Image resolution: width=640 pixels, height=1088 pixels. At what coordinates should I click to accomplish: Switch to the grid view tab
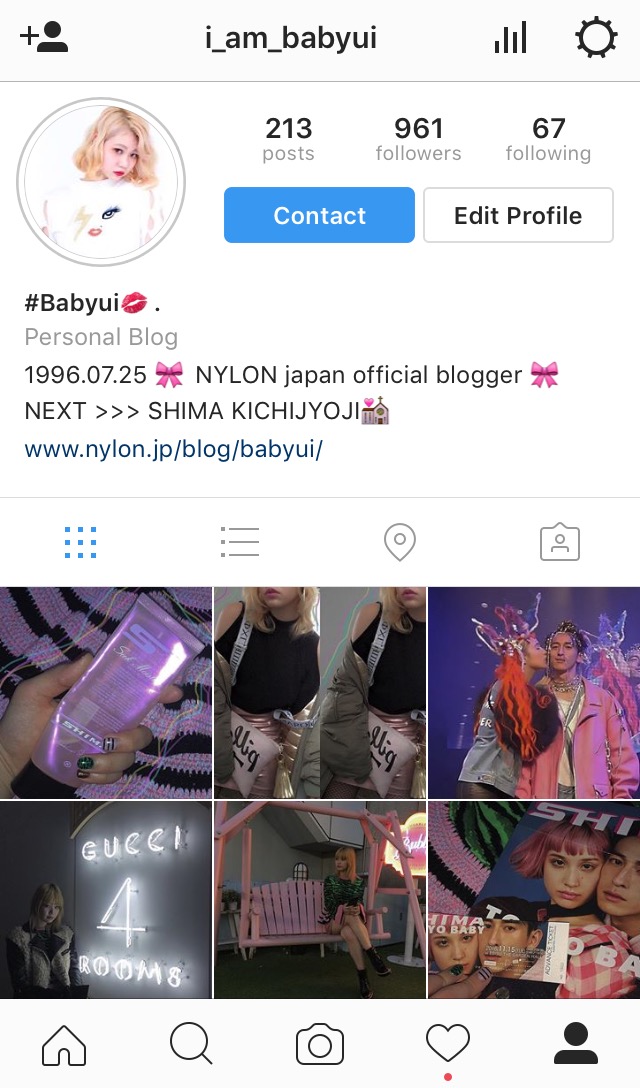point(80,542)
